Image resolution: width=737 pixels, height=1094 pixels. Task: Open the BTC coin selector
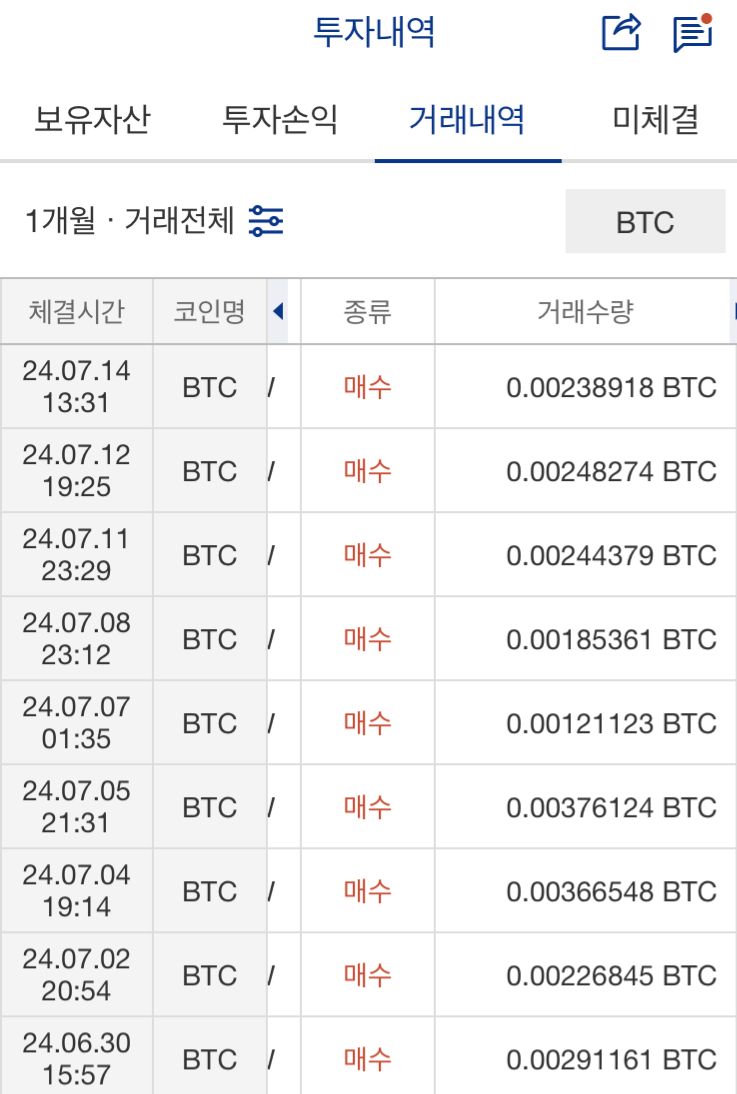[x=645, y=221]
